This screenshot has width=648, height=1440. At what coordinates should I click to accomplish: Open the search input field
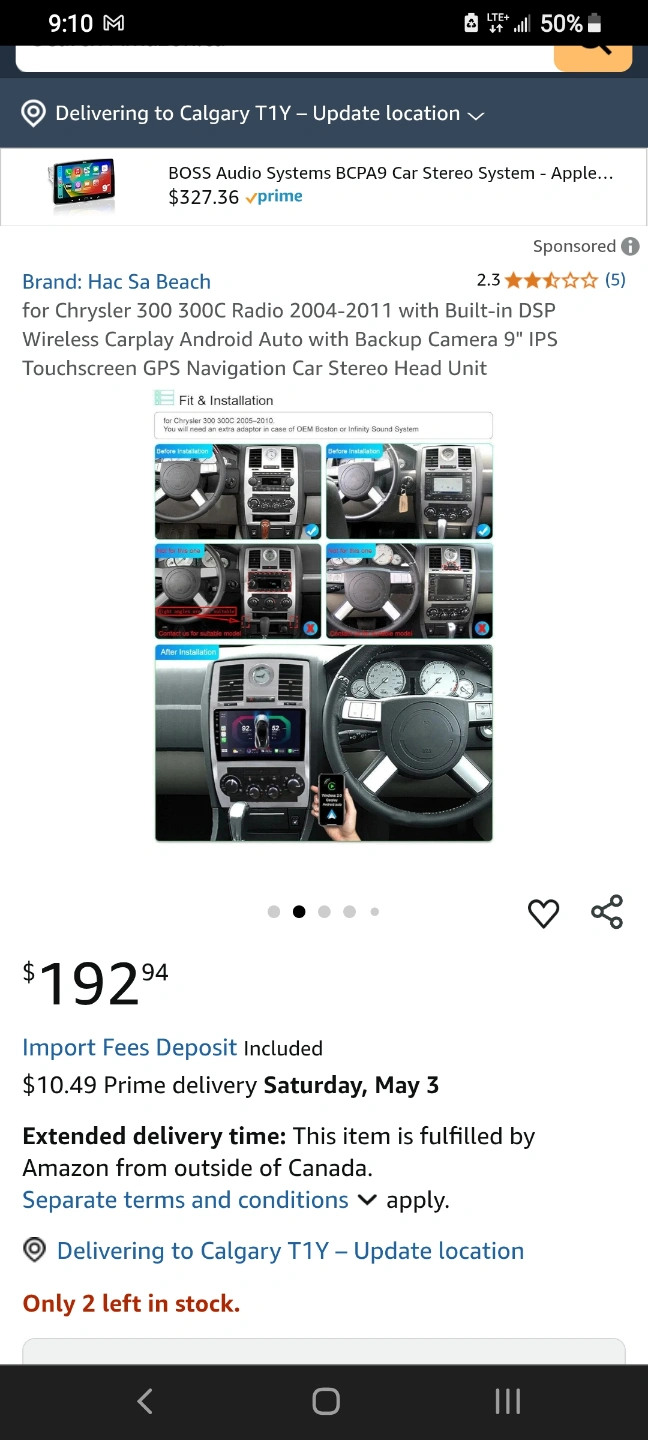(285, 56)
